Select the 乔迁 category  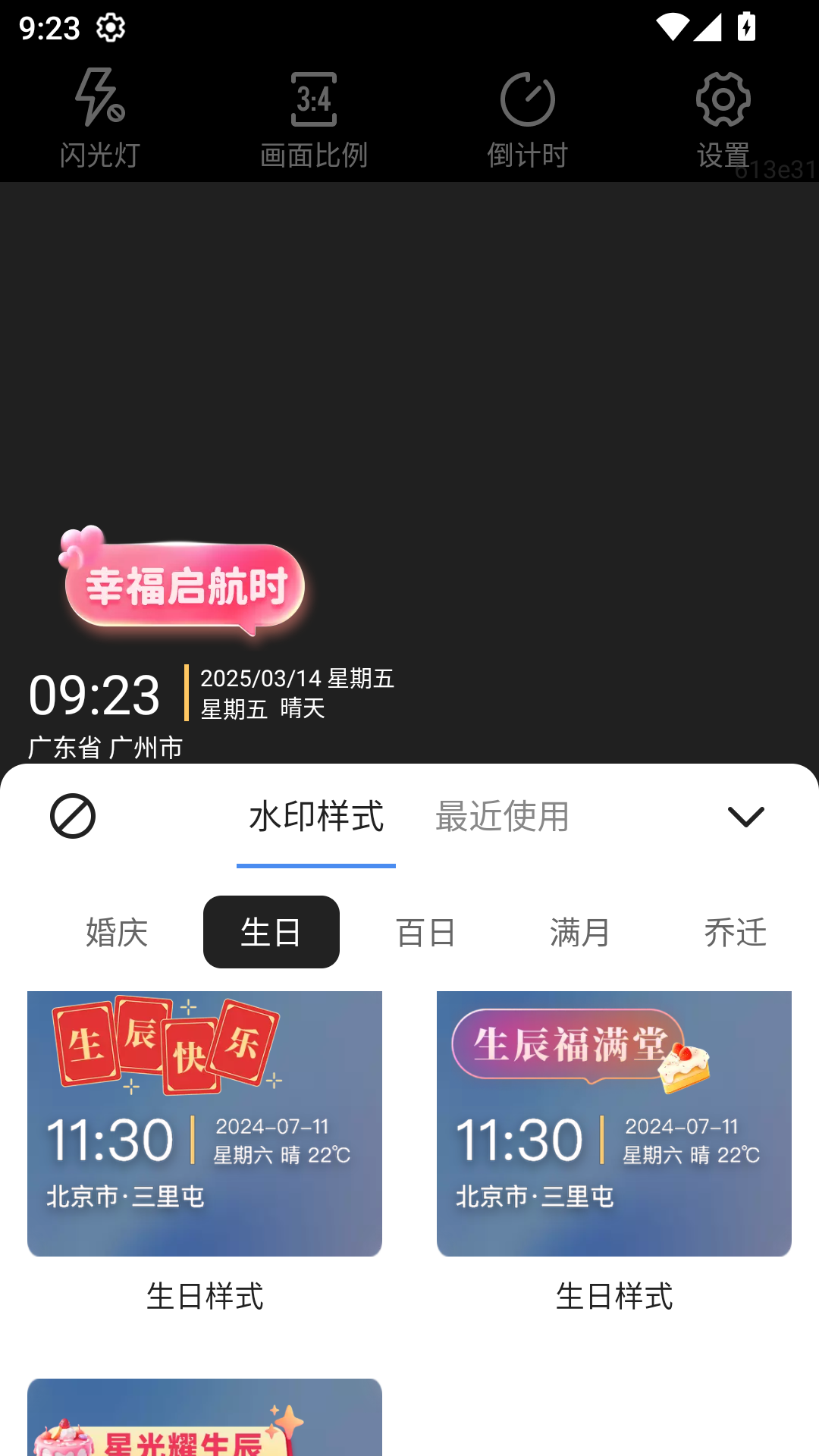click(x=735, y=932)
